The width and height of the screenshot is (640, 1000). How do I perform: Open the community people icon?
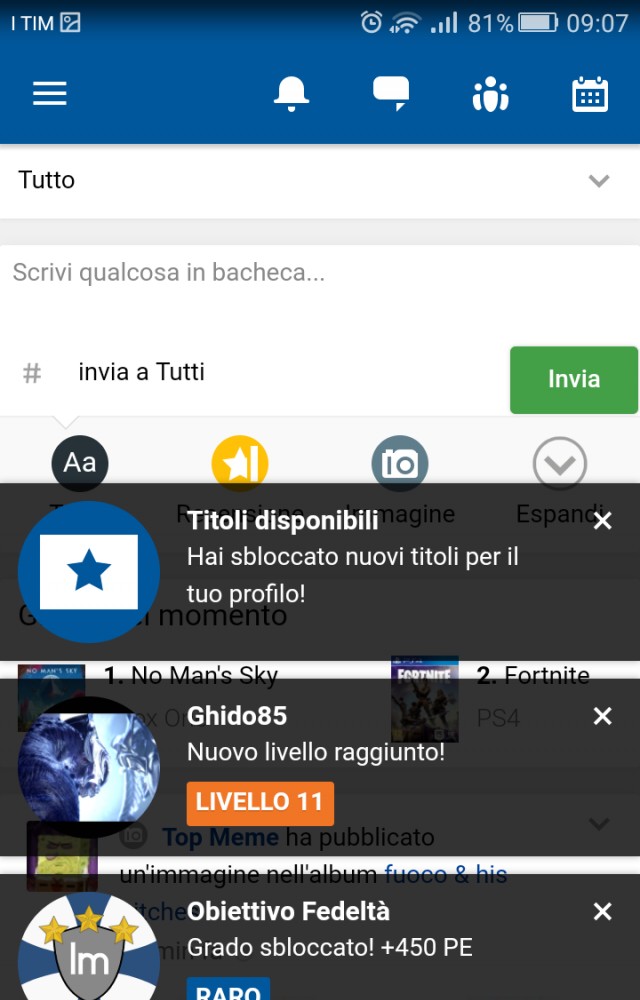click(x=490, y=95)
